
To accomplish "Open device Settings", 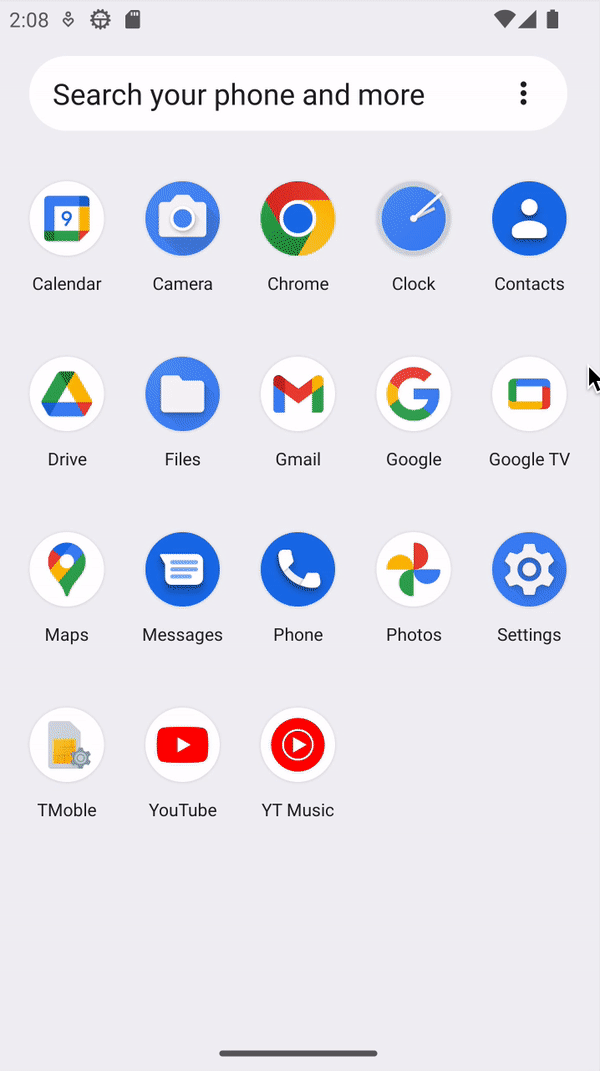I will [x=529, y=570].
